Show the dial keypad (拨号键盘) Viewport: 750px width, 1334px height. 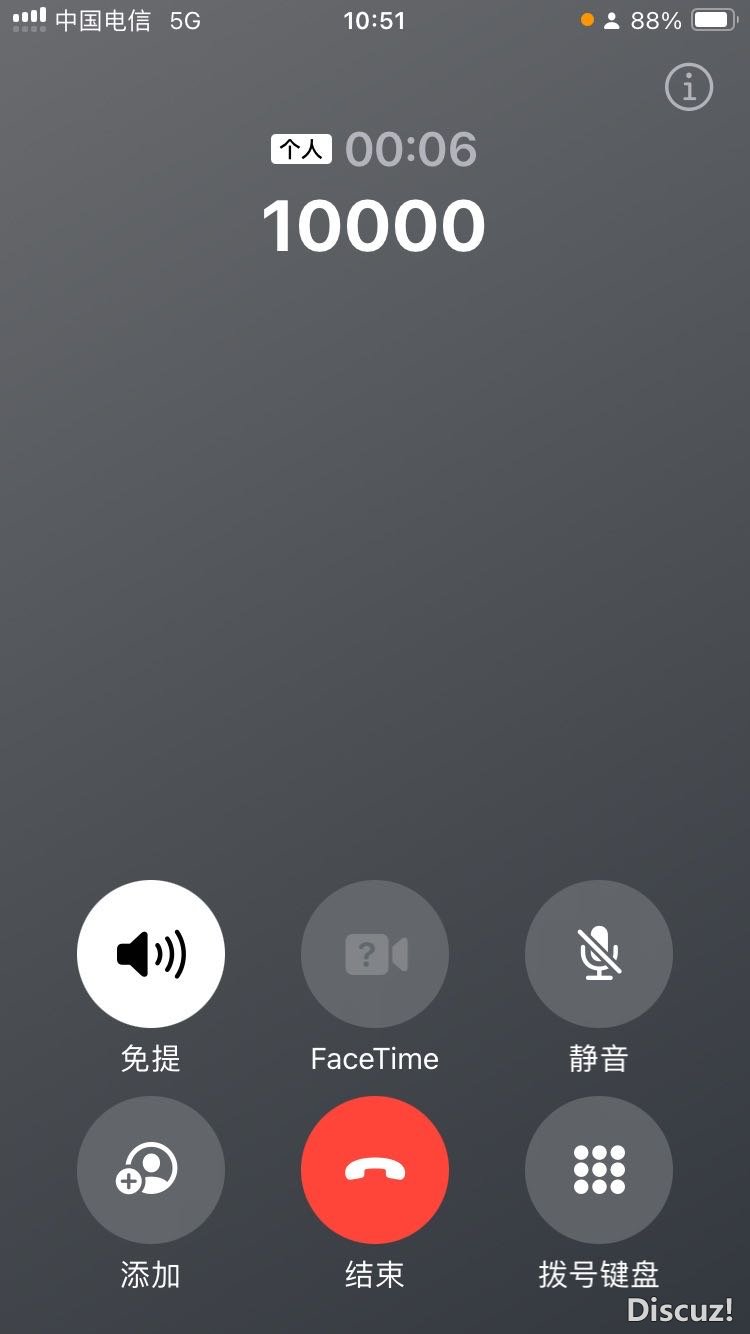coord(599,1170)
